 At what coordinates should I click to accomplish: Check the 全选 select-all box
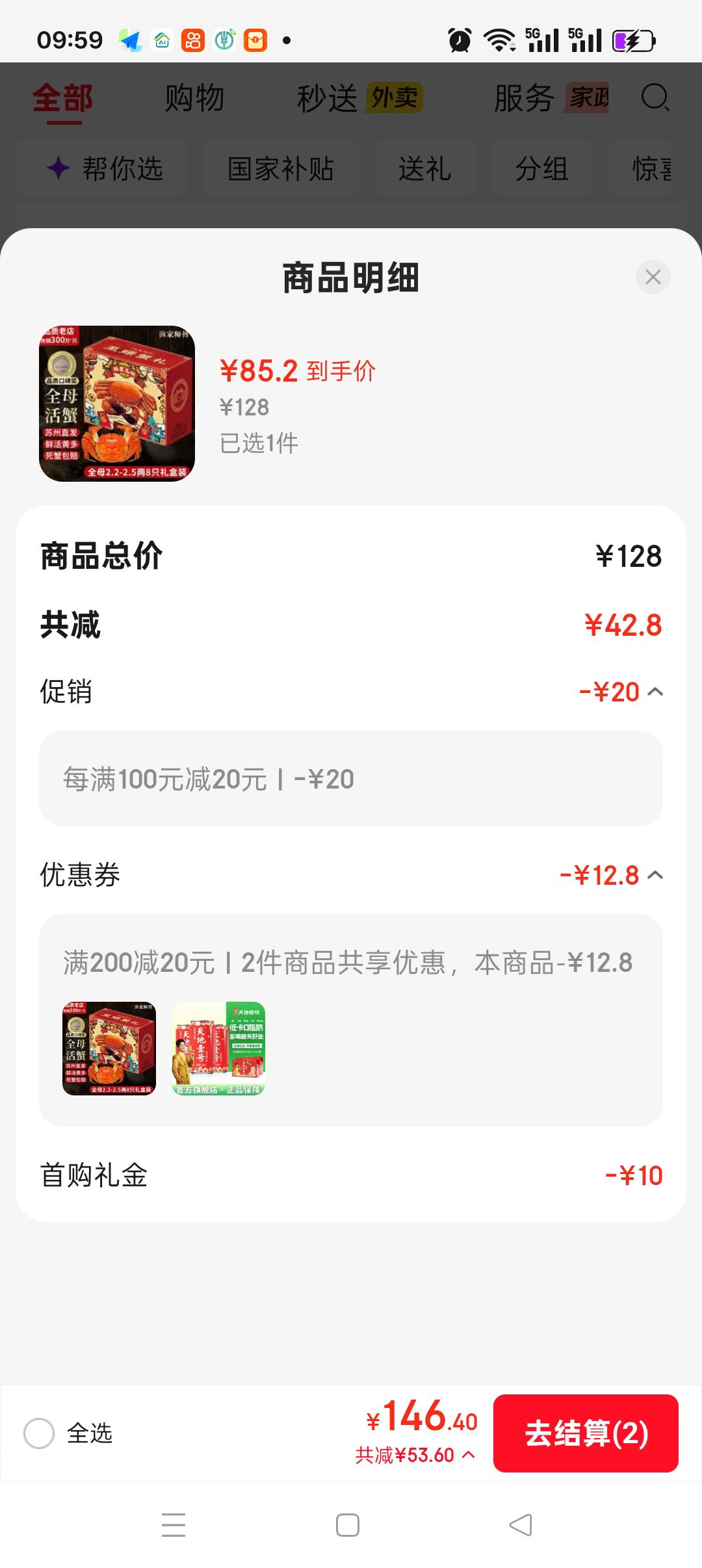click(x=39, y=1433)
